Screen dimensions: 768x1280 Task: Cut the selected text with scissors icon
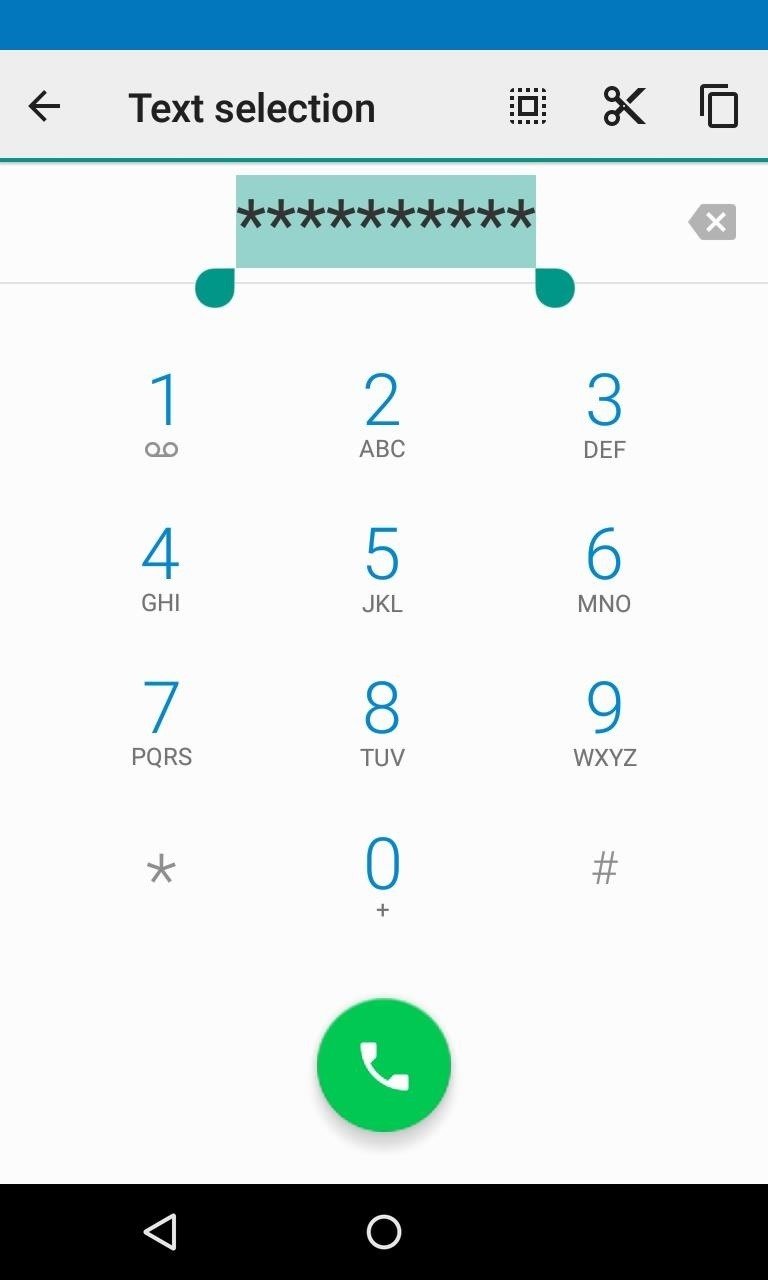(x=624, y=106)
